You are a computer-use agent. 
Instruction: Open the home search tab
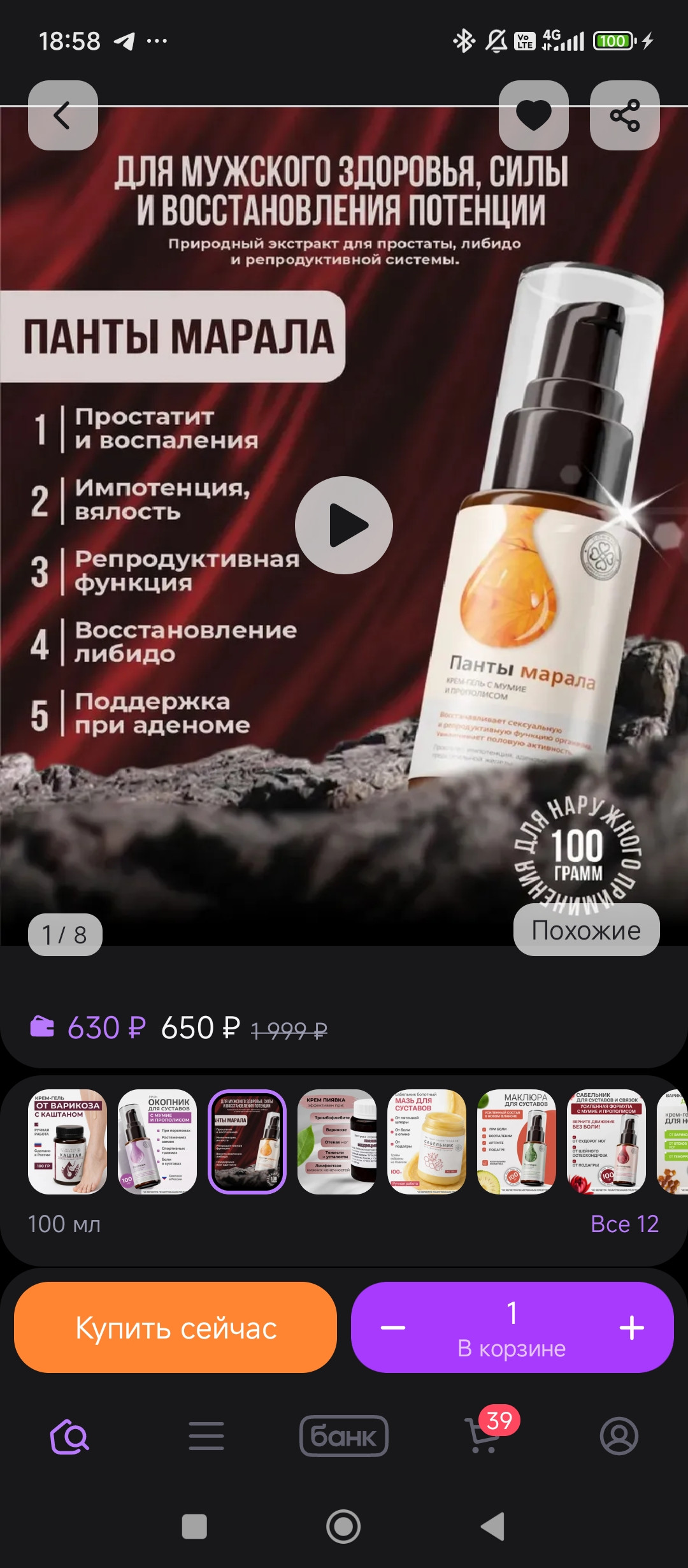(69, 1437)
